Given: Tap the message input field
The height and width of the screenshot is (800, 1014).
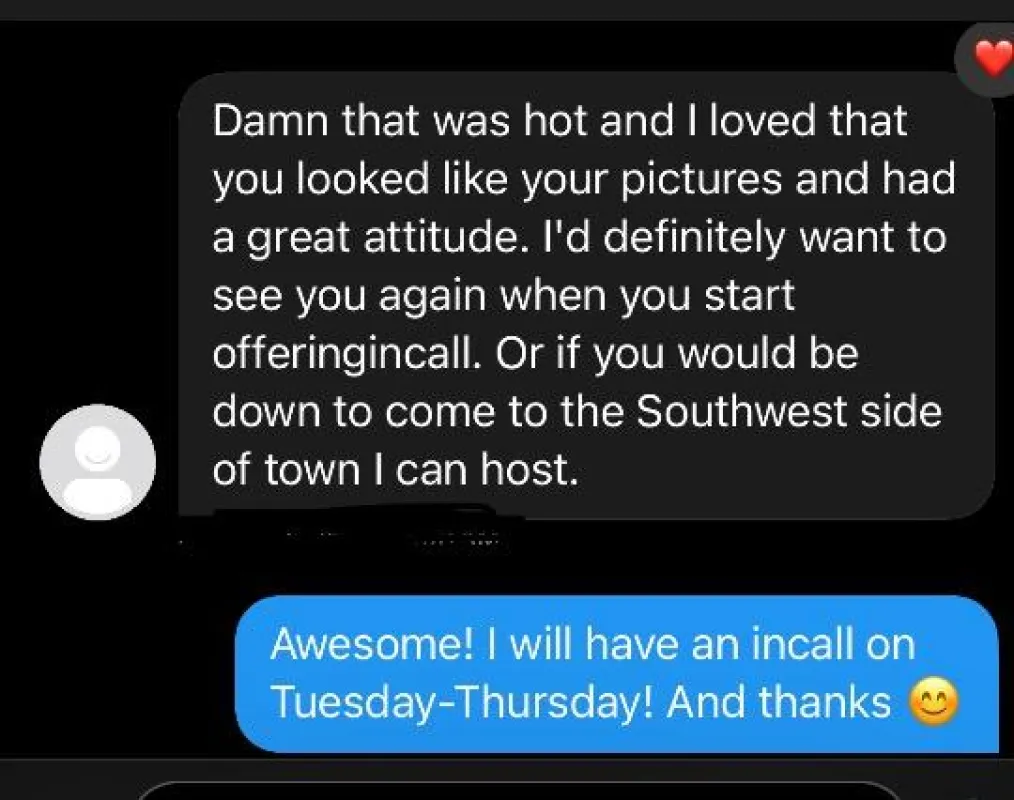Looking at the screenshot, I should 517,790.
